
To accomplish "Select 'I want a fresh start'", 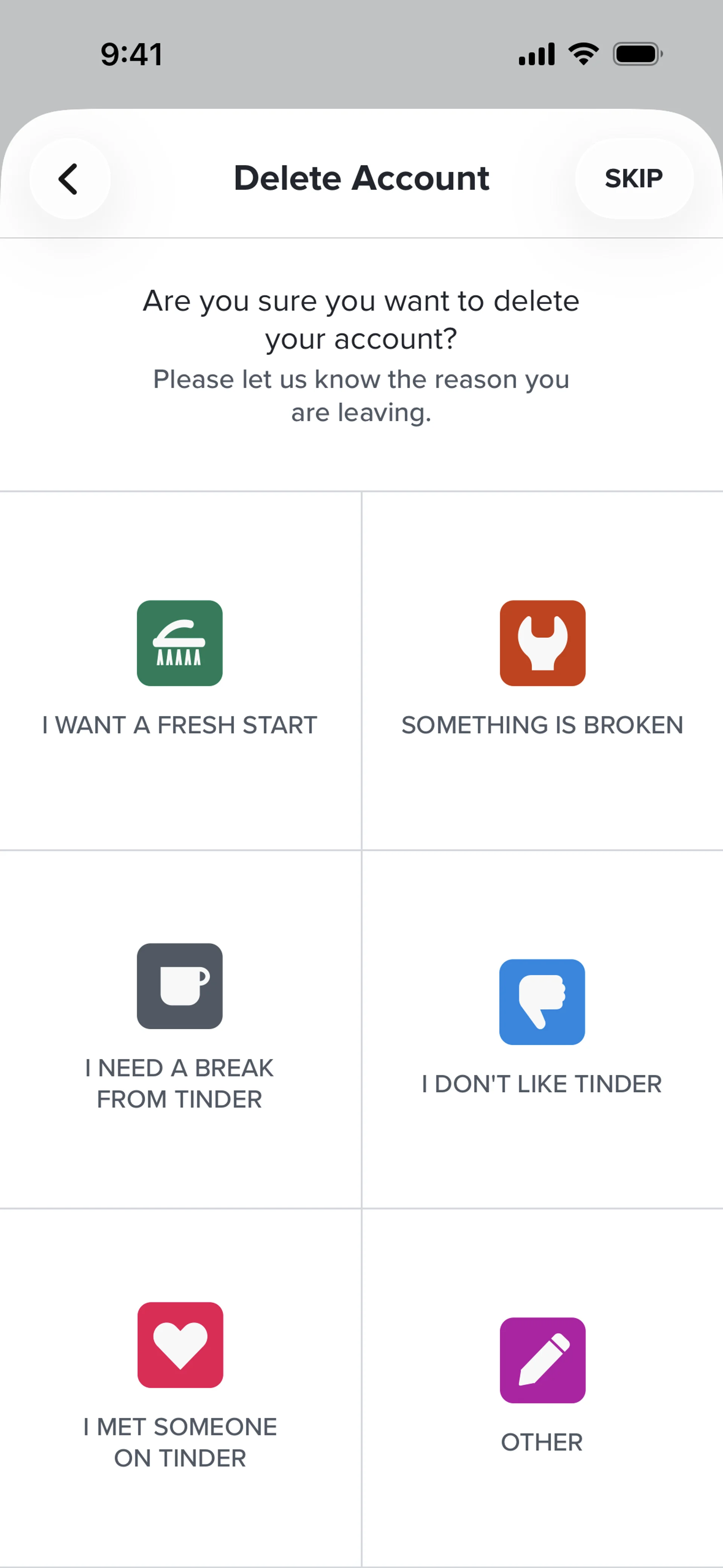I will coord(180,670).
